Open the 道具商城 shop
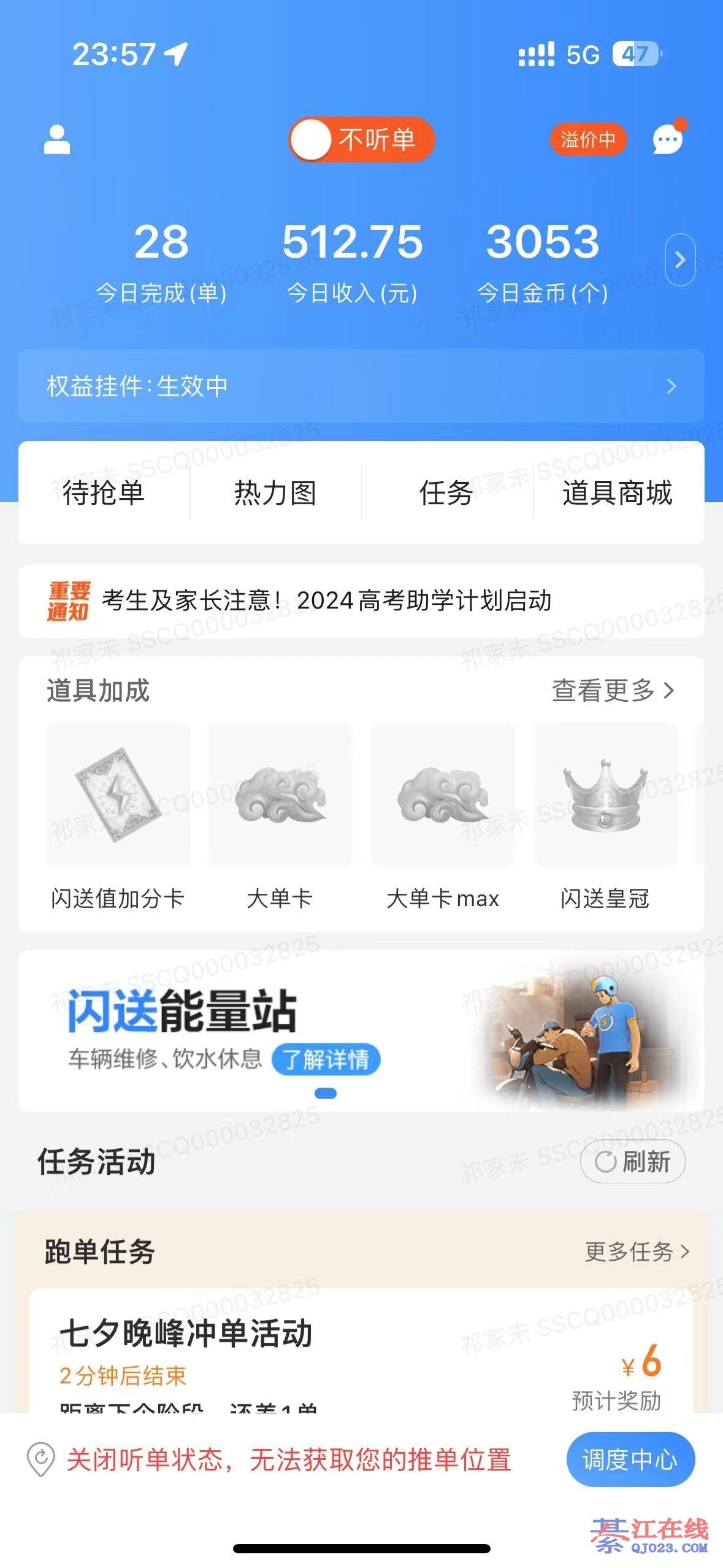Image resolution: width=723 pixels, height=1568 pixels. pyautogui.click(x=618, y=493)
